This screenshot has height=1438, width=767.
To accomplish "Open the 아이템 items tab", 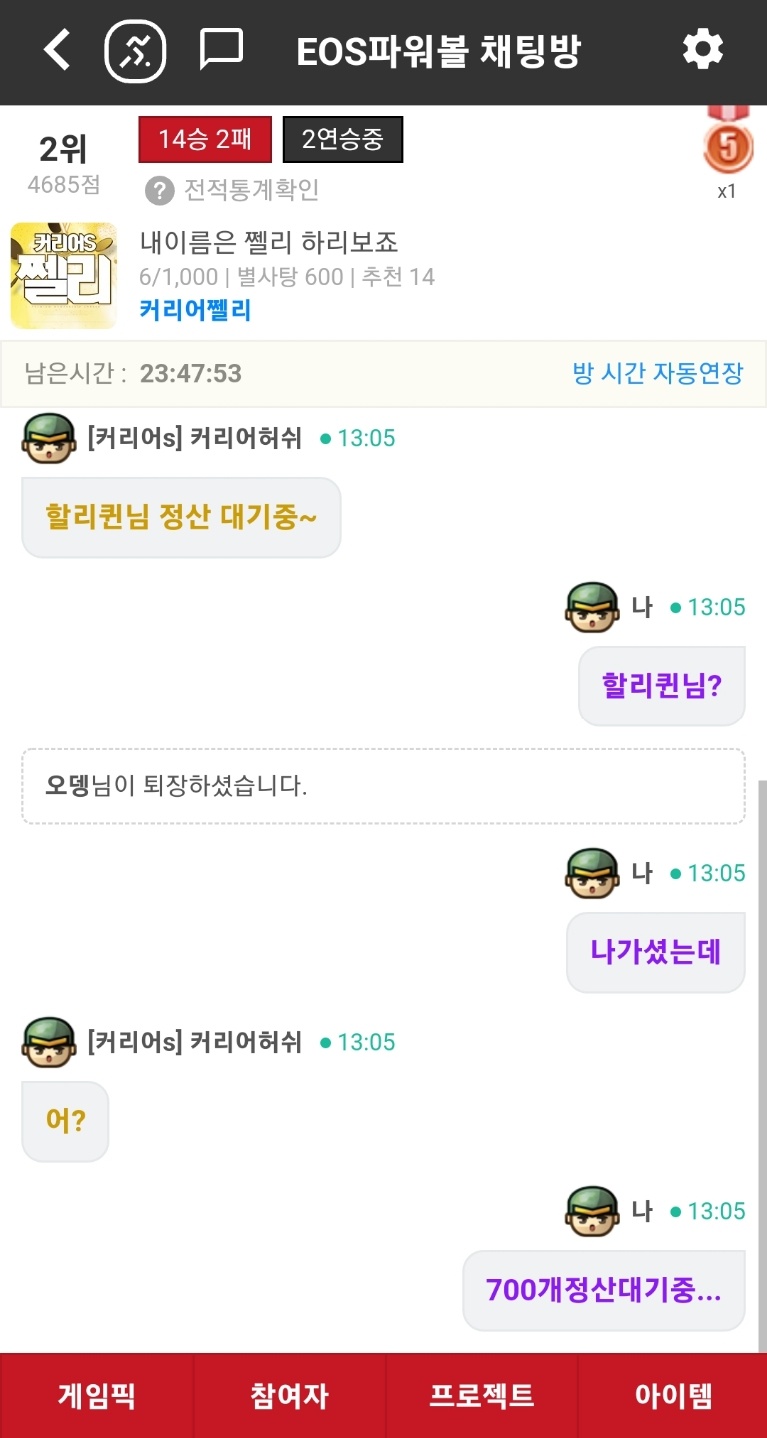I will tap(673, 1395).
